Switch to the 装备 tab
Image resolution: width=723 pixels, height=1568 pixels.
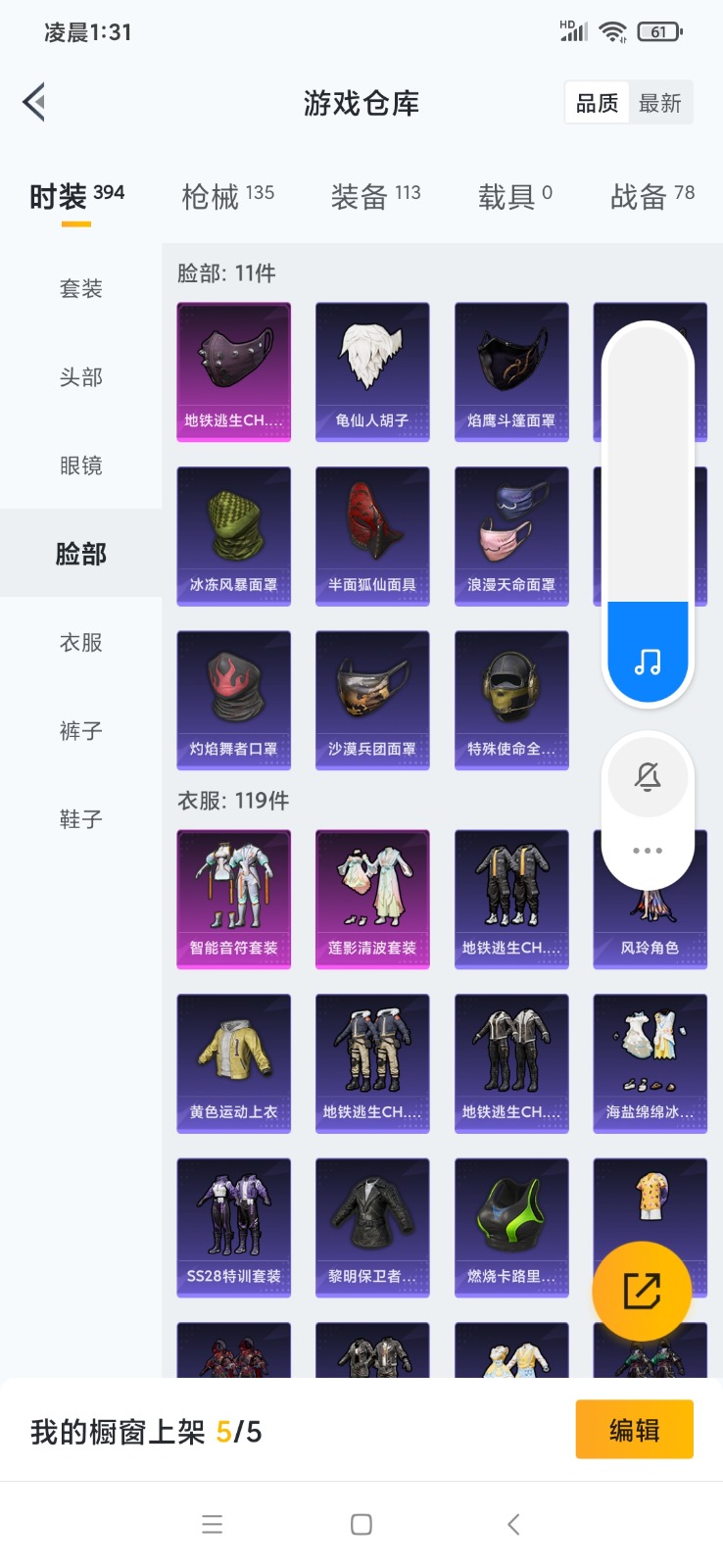click(x=375, y=197)
